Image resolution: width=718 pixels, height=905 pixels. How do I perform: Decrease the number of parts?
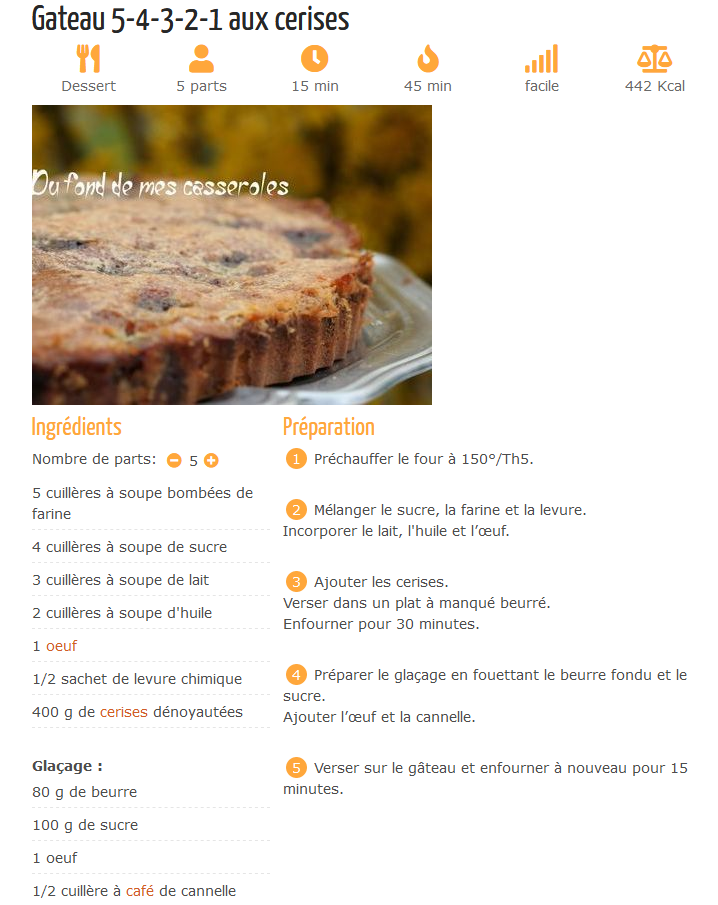pos(174,461)
